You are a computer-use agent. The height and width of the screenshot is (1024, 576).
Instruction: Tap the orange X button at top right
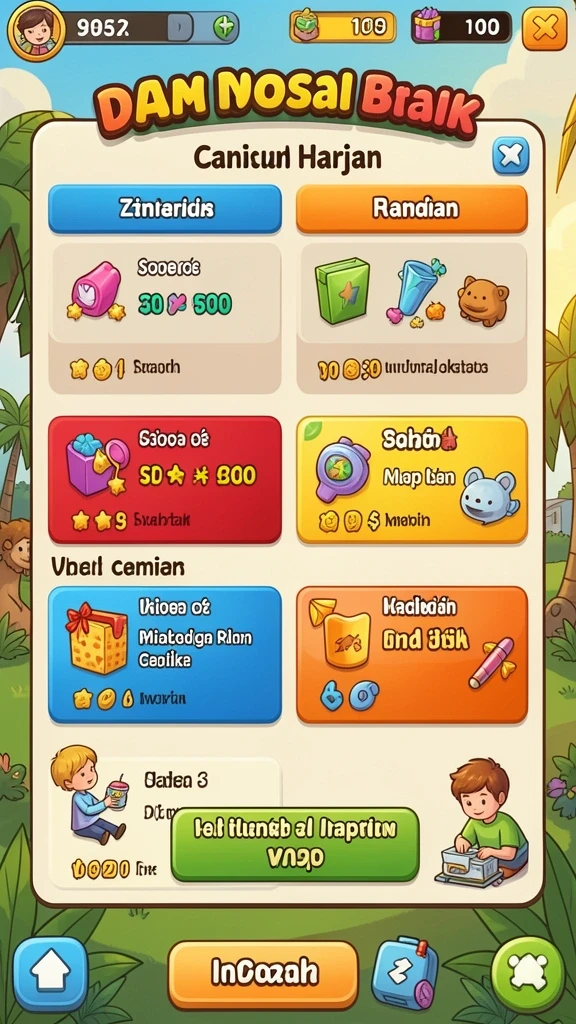click(x=545, y=27)
